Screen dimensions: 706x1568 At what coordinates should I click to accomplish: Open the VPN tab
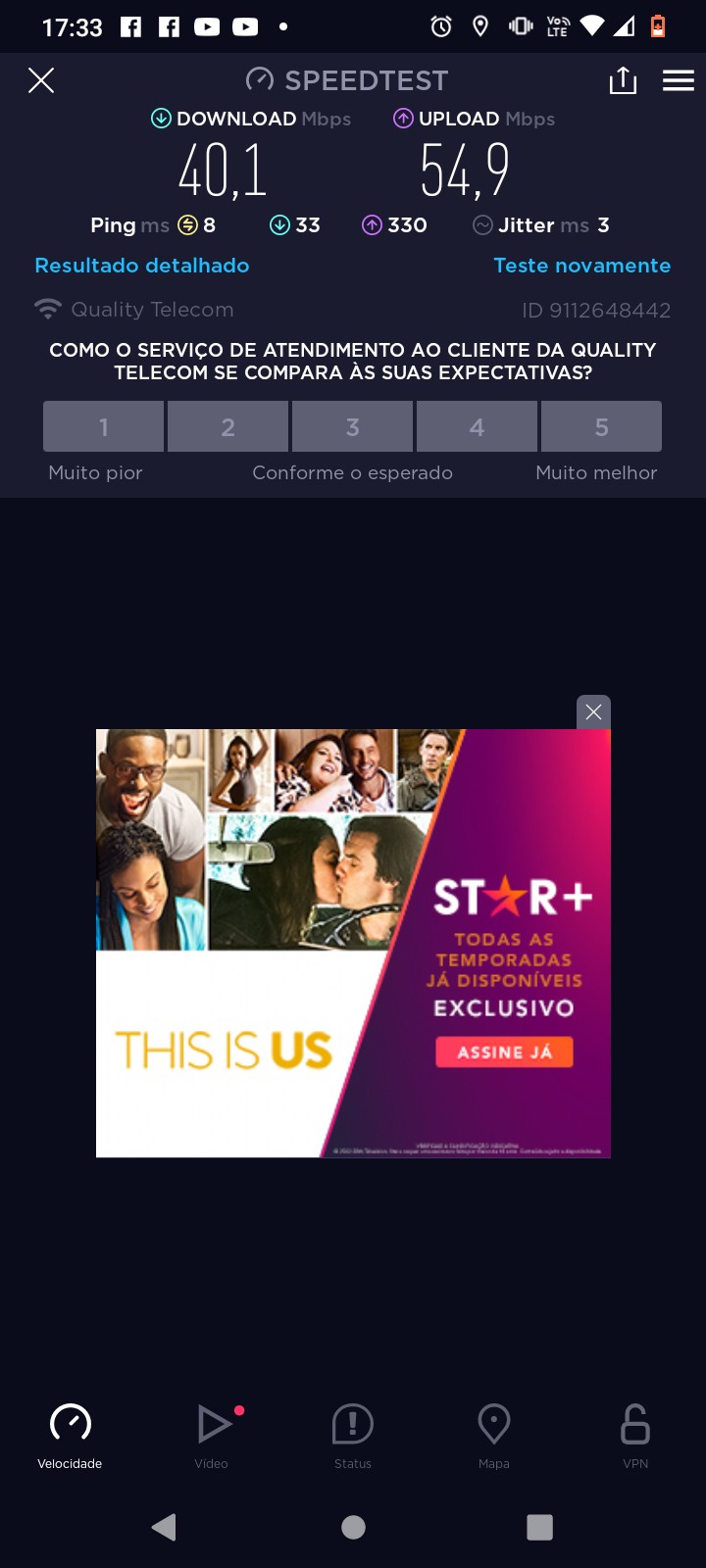635,1435
